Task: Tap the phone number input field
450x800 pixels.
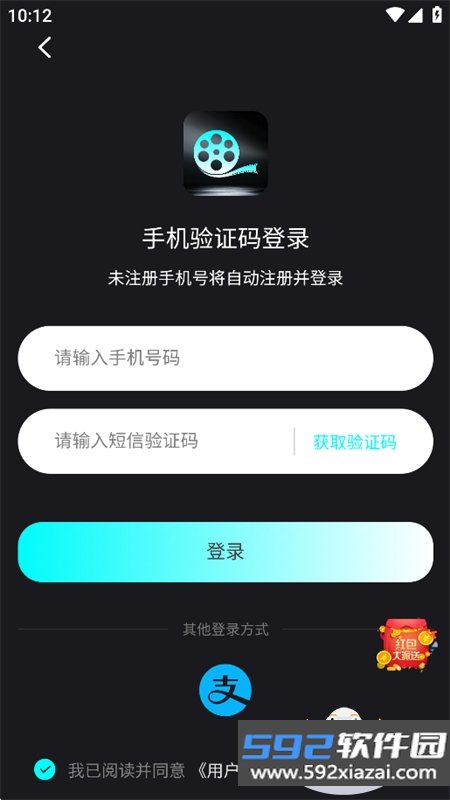Action: pos(226,358)
